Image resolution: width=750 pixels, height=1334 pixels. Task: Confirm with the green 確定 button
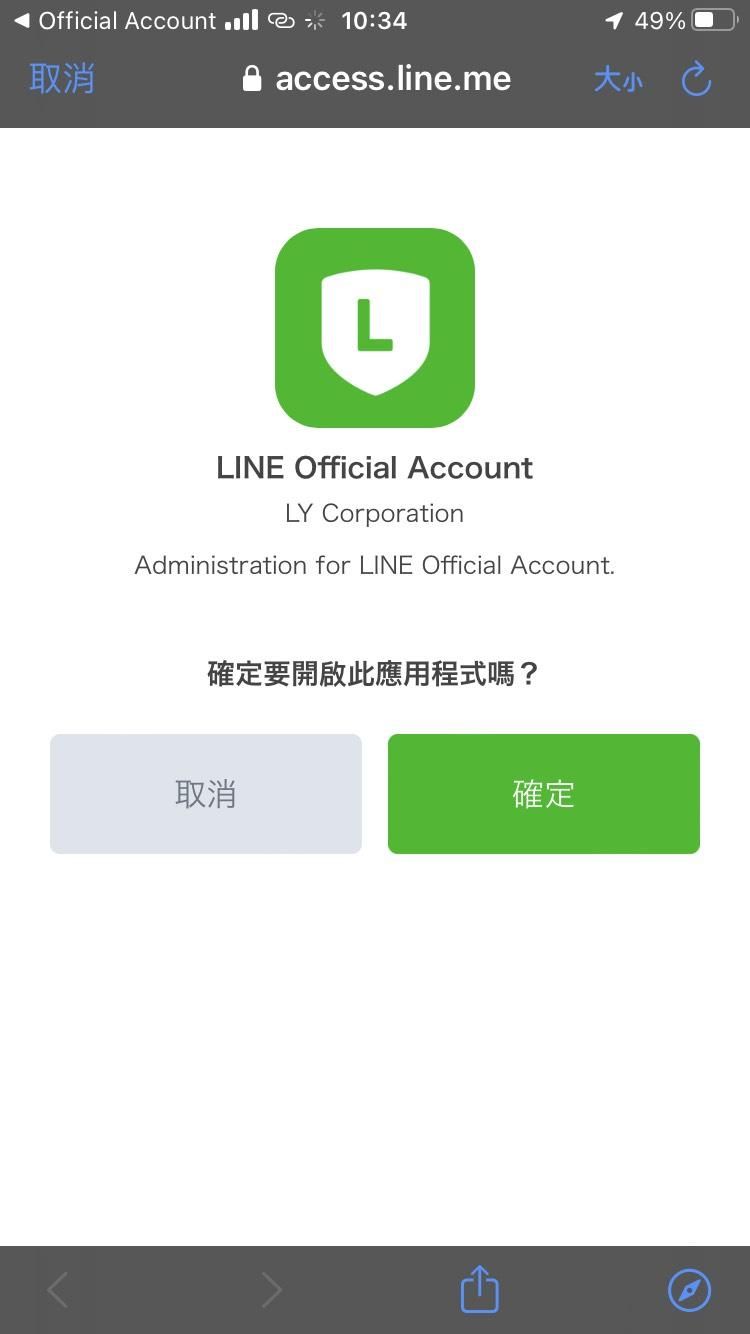[543, 794]
